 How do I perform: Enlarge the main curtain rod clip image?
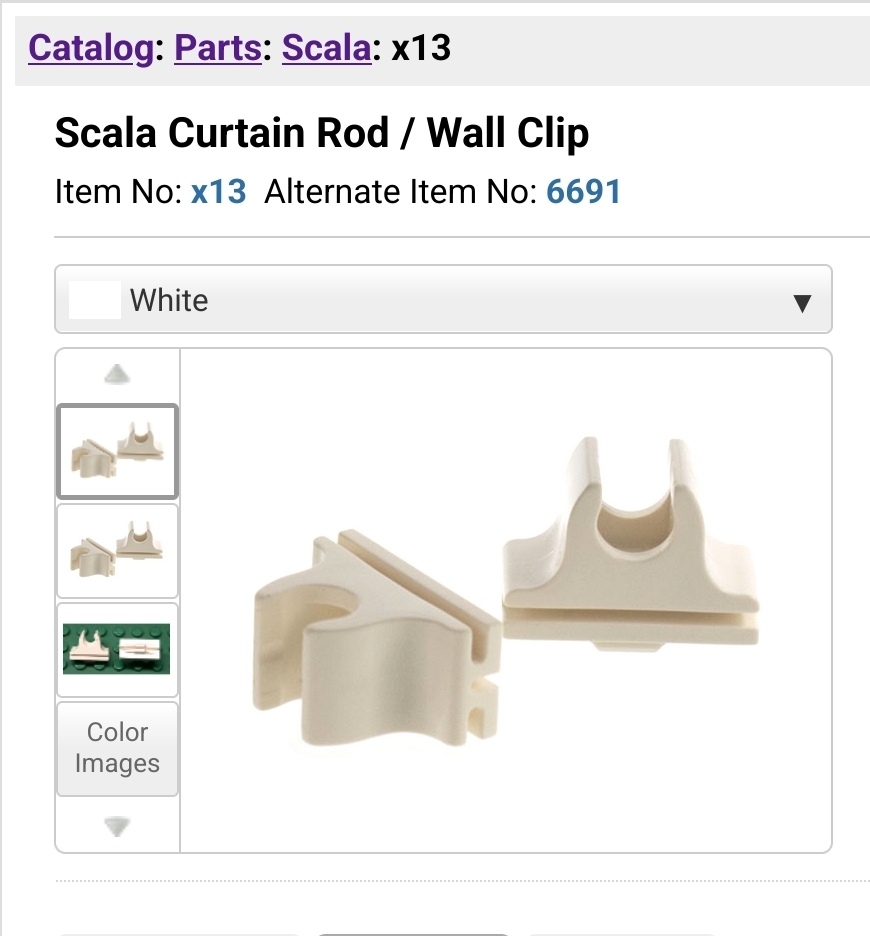click(505, 600)
